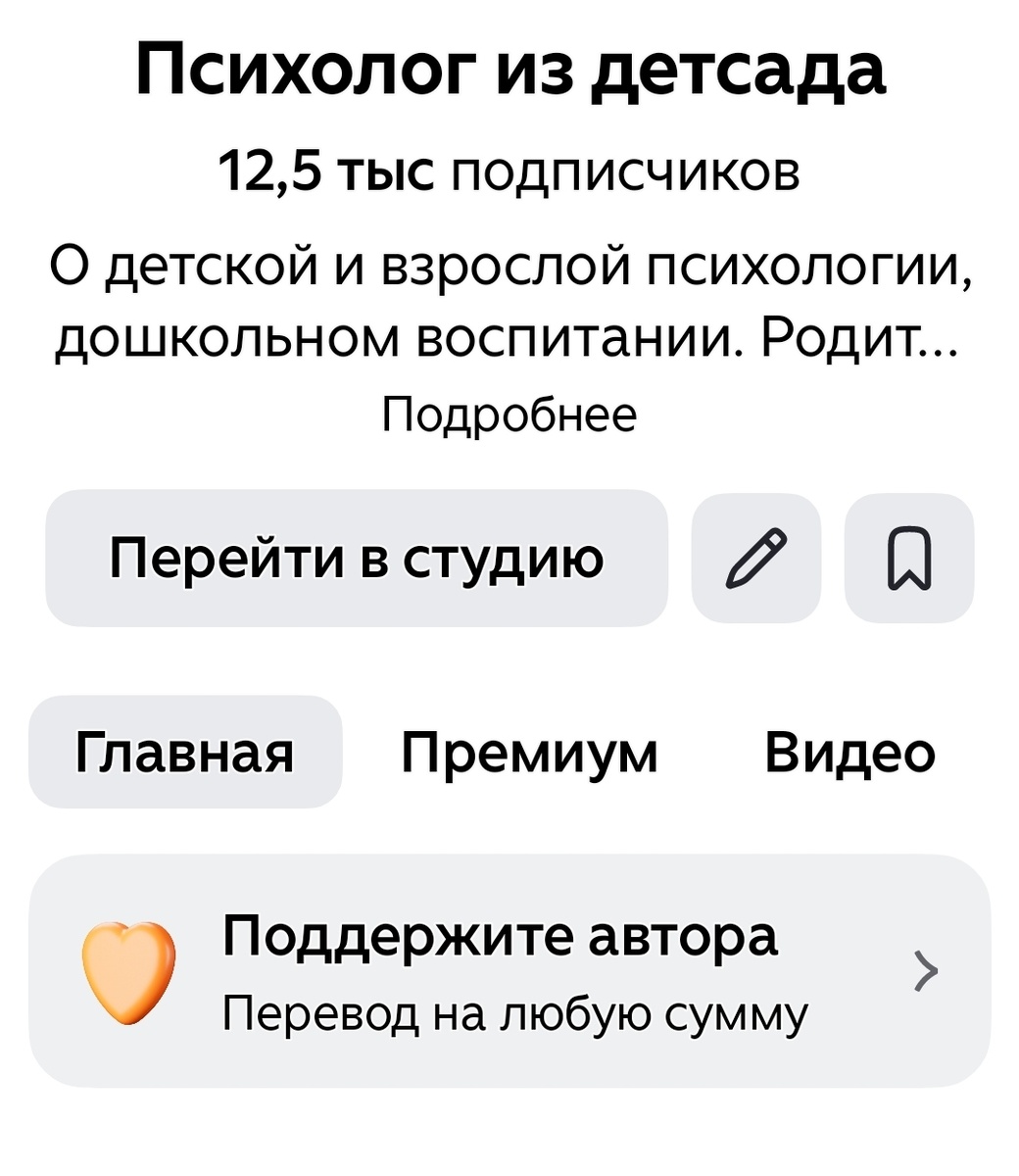Click the subscriber count '12,5 тыс подписчиков'
The width and height of the screenshot is (1019, 1176).
point(509,171)
